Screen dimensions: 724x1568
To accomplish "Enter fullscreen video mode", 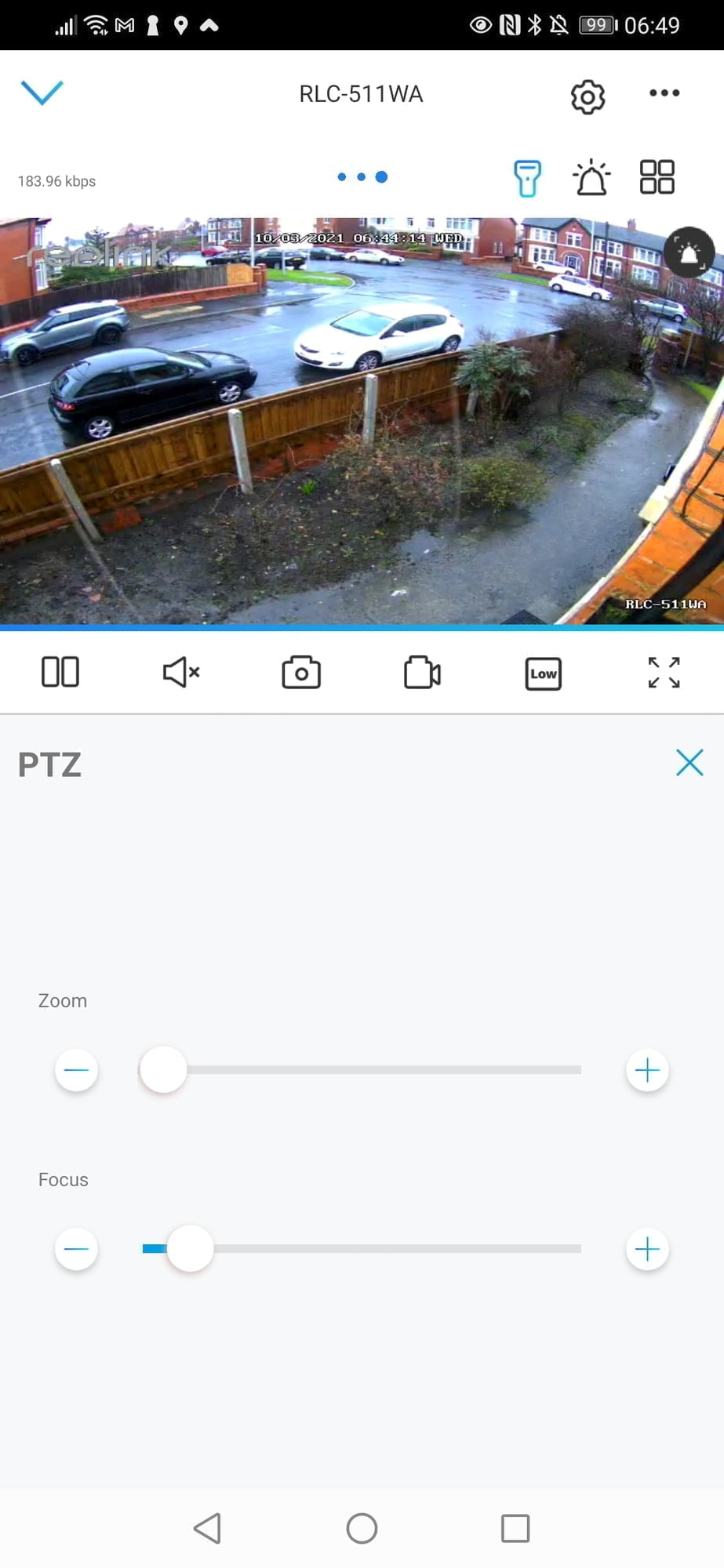I will (x=664, y=673).
